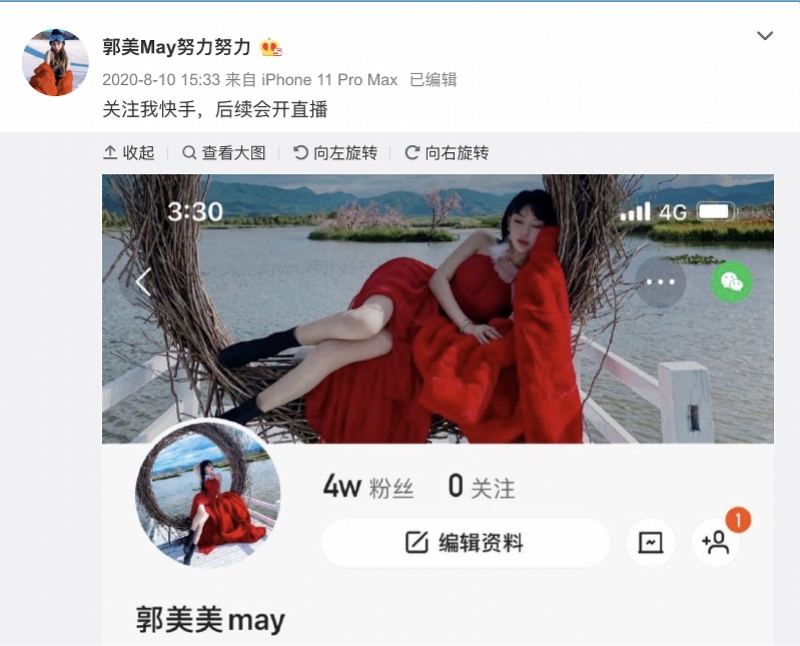Rotate the image left with 向左旋转
The height and width of the screenshot is (646, 800).
click(335, 153)
